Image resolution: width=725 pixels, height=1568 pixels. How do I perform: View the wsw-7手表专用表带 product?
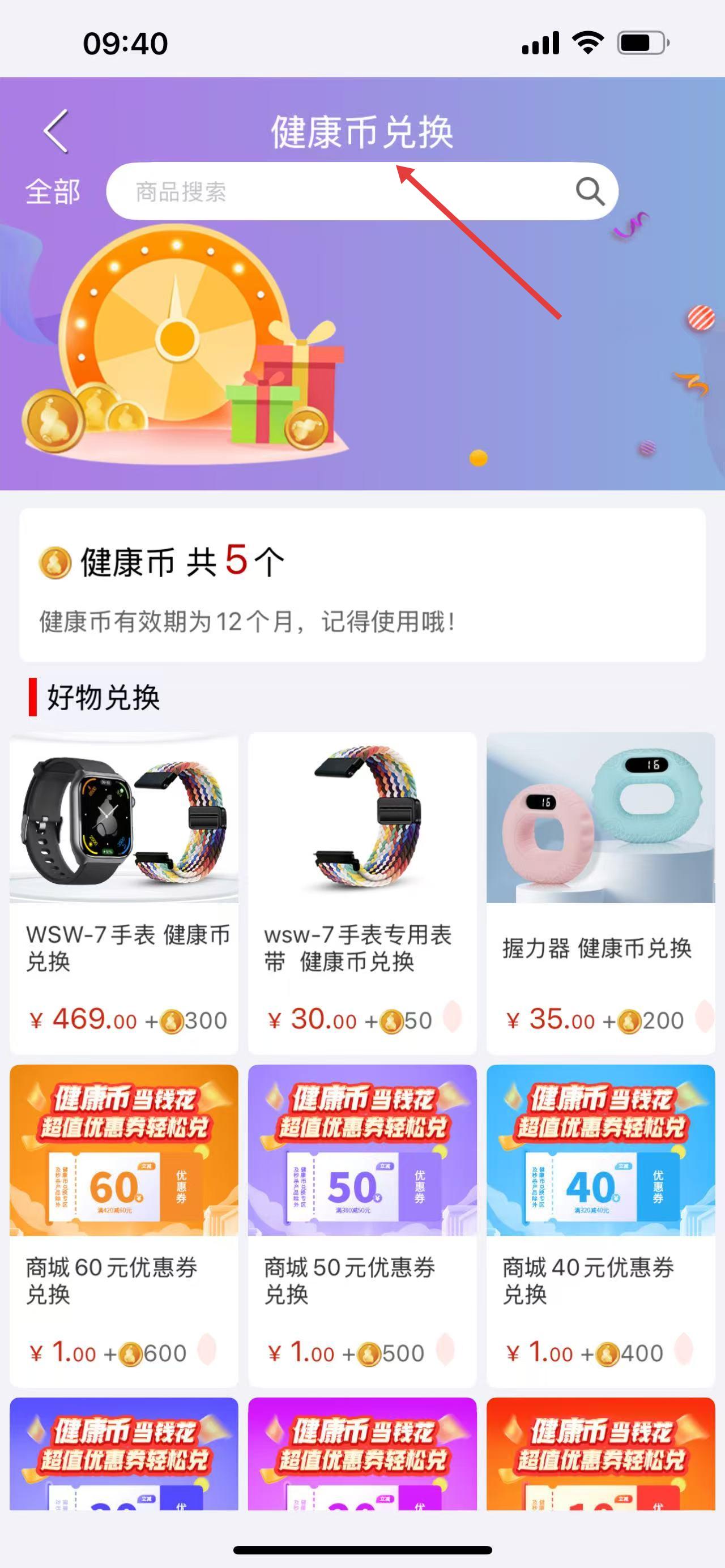(x=362, y=892)
